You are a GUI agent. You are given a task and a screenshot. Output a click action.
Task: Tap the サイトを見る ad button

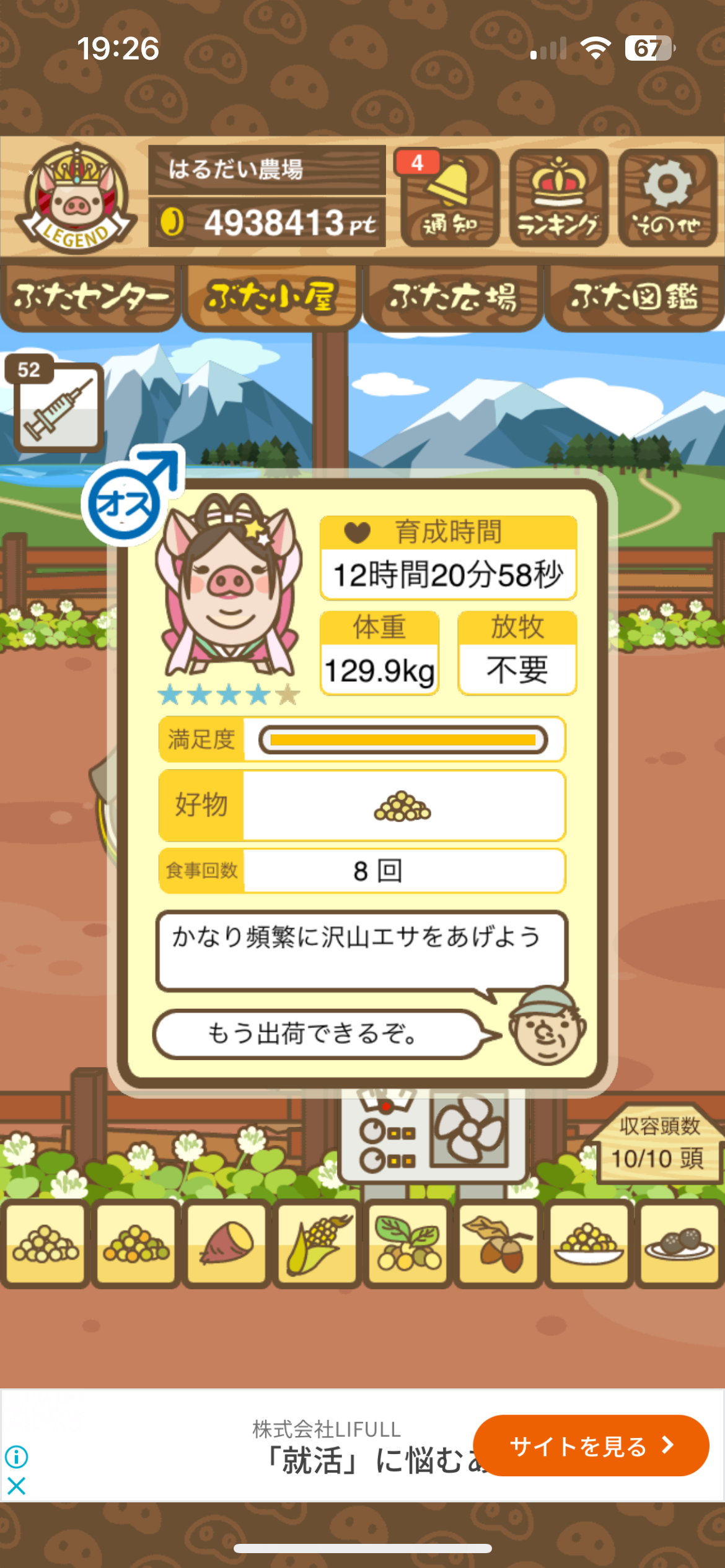[591, 1445]
